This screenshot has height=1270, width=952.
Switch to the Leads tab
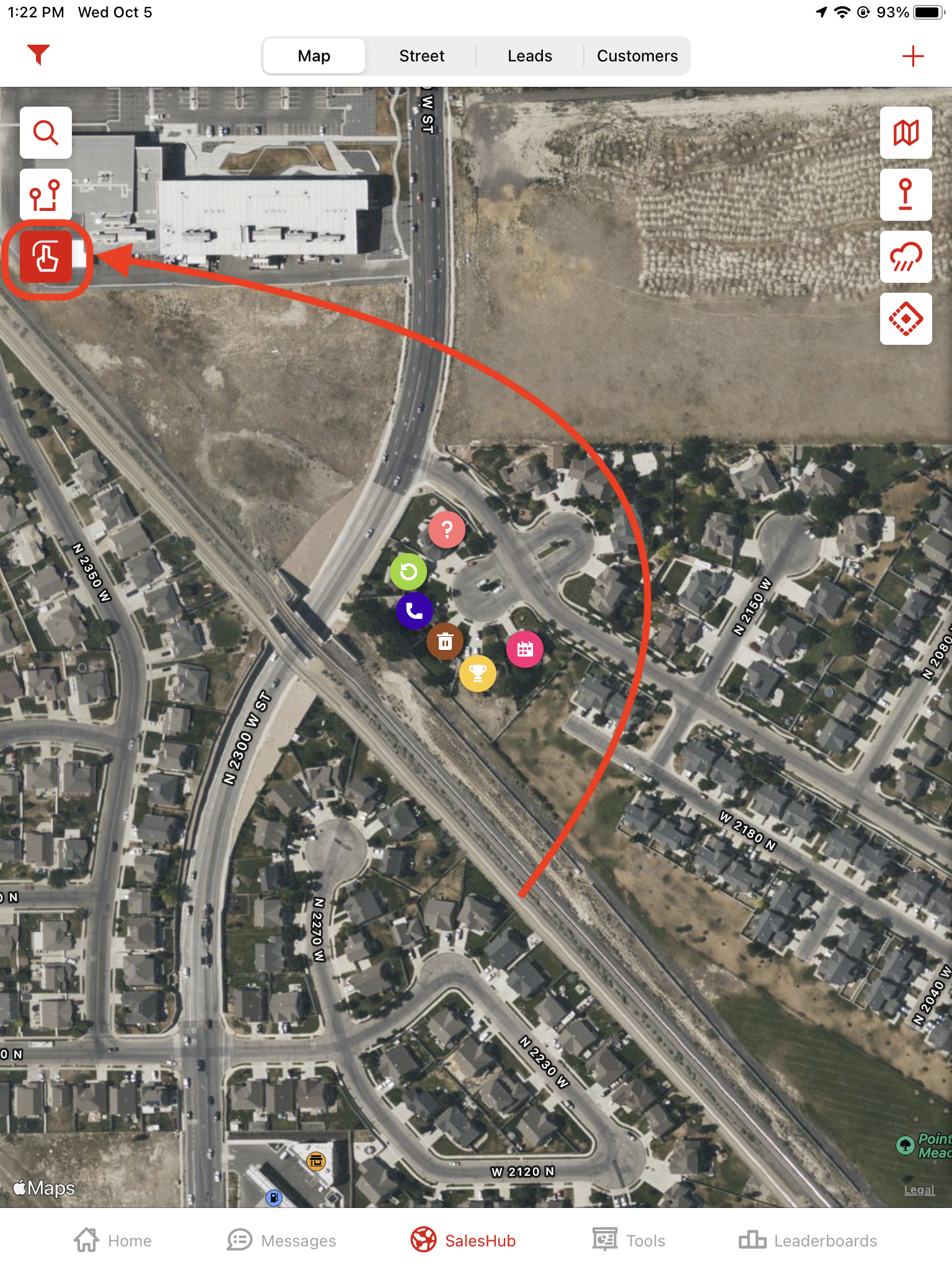529,56
